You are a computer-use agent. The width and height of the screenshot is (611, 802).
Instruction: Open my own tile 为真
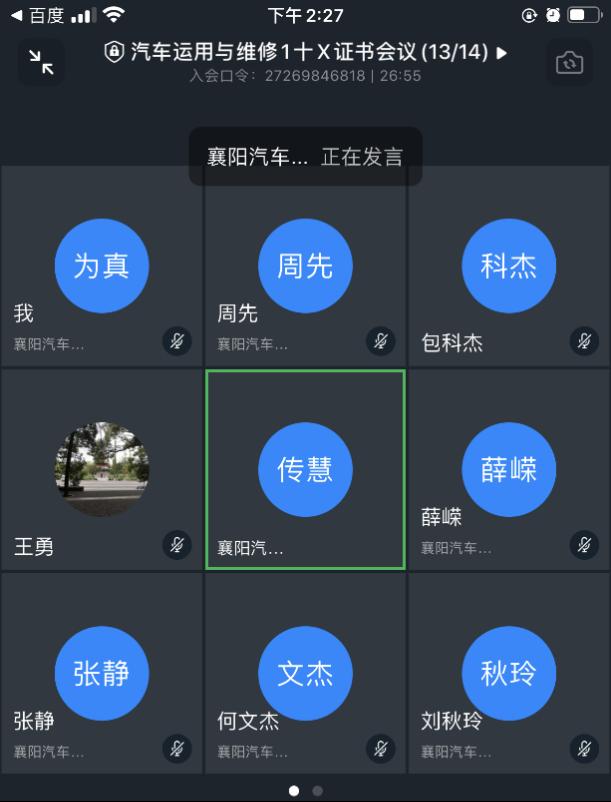click(x=101, y=266)
